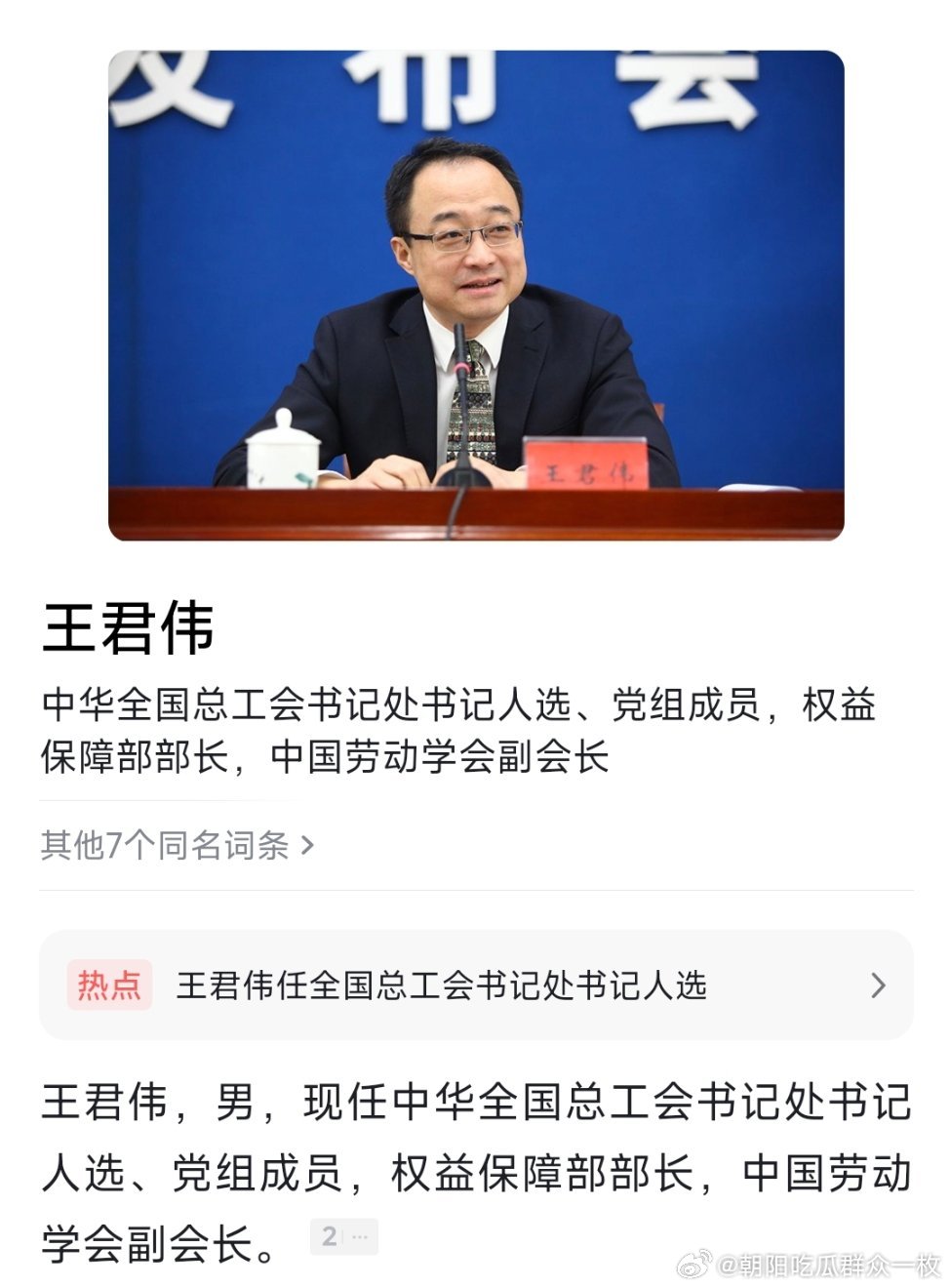This screenshot has width=950, height=1288.
Task: Click the Weibo watermark logo icon
Action: point(696,1265)
